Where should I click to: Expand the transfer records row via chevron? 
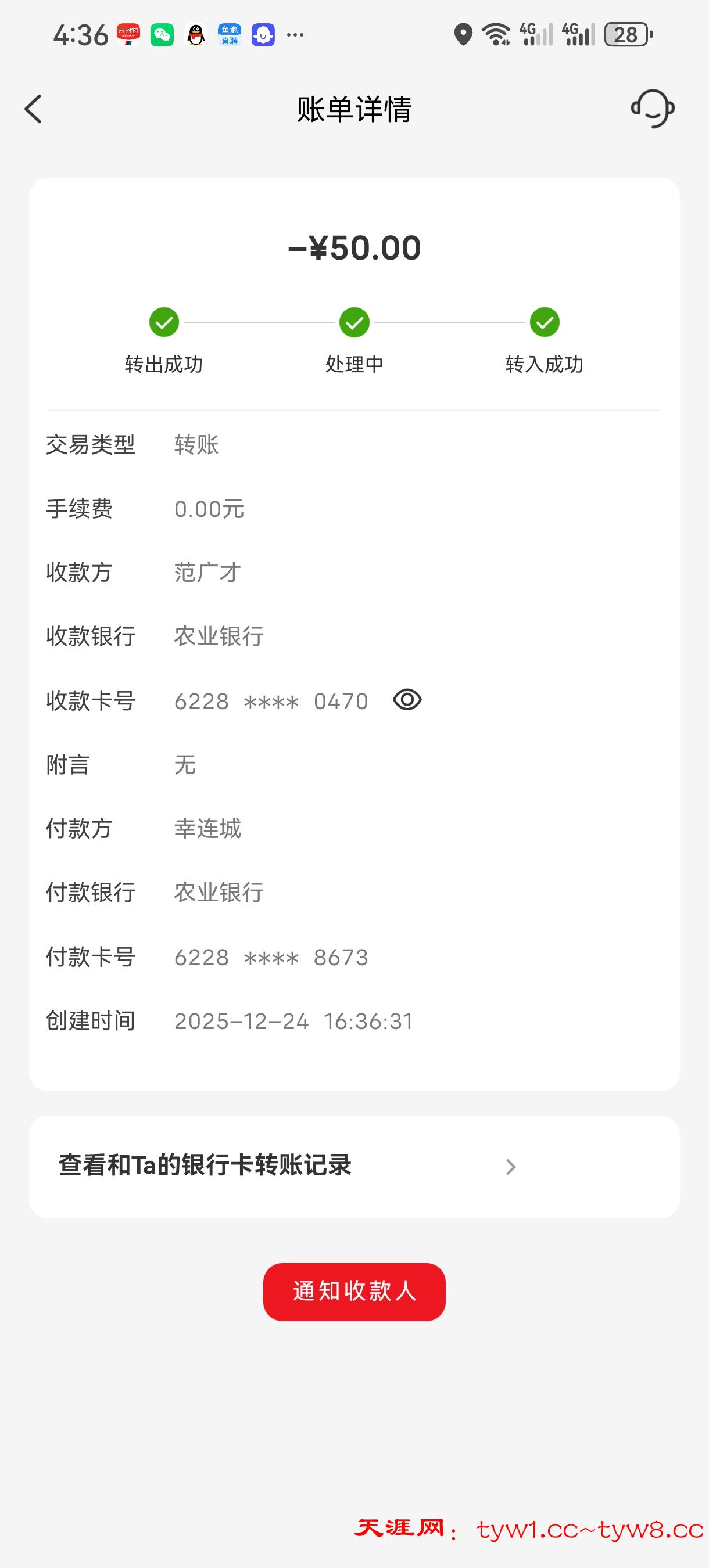click(x=511, y=1166)
